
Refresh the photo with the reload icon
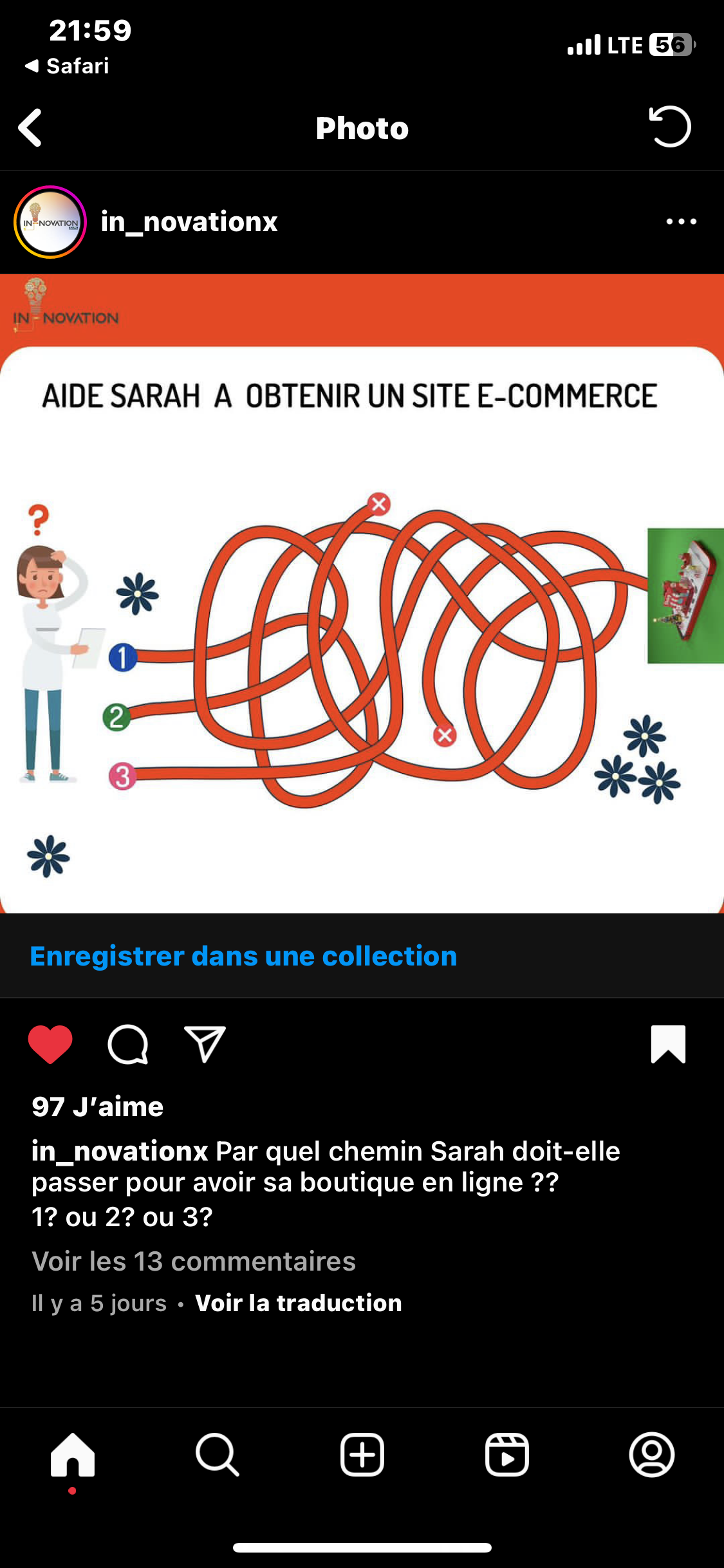pyautogui.click(x=669, y=127)
